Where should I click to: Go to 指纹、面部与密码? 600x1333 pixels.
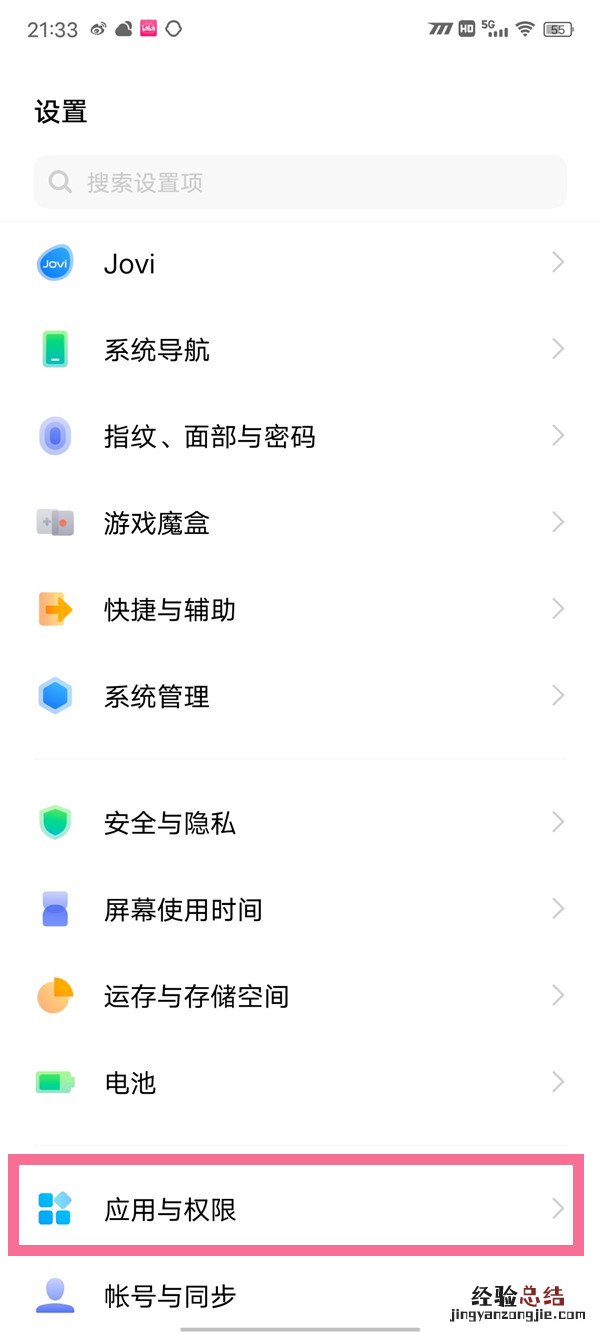tap(300, 437)
